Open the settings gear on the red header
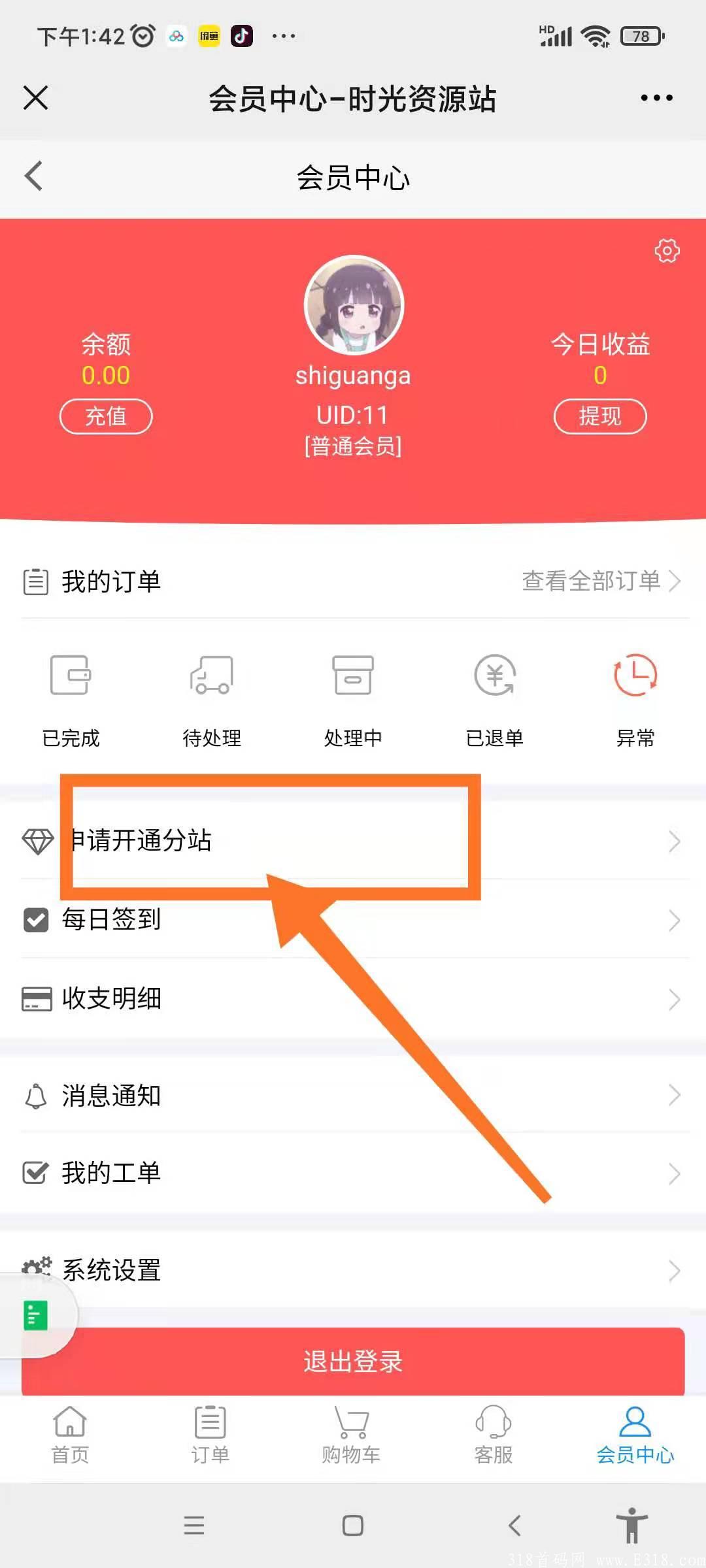The image size is (706, 1568). (x=666, y=250)
